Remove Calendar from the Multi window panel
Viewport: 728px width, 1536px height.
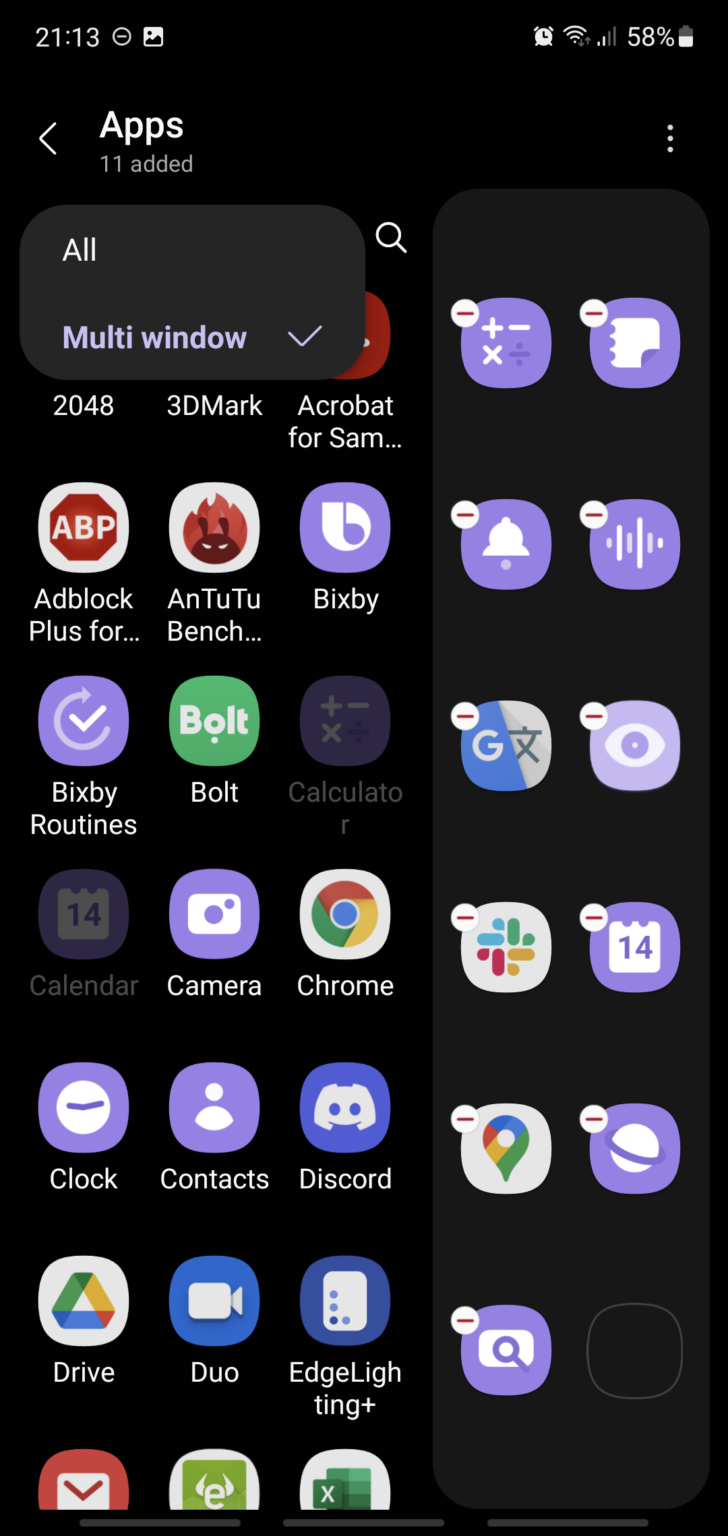(x=594, y=919)
